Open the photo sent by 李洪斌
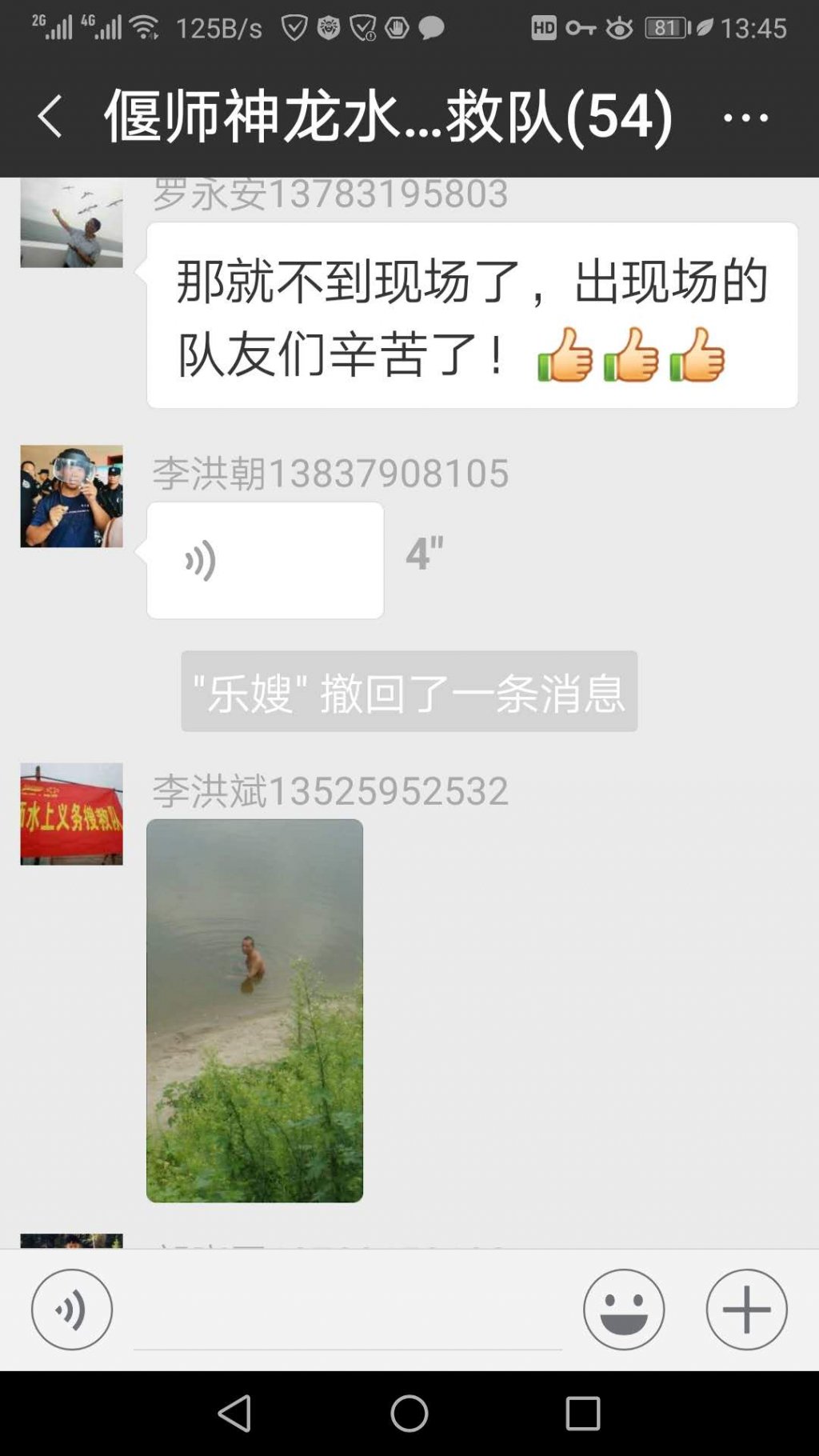The height and width of the screenshot is (1456, 819). point(254,1010)
